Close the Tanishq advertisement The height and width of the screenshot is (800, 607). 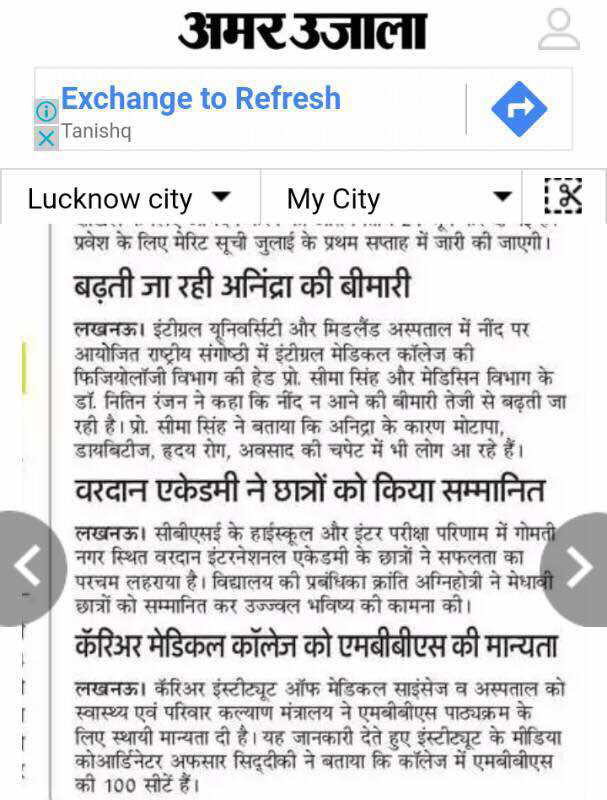click(46, 138)
